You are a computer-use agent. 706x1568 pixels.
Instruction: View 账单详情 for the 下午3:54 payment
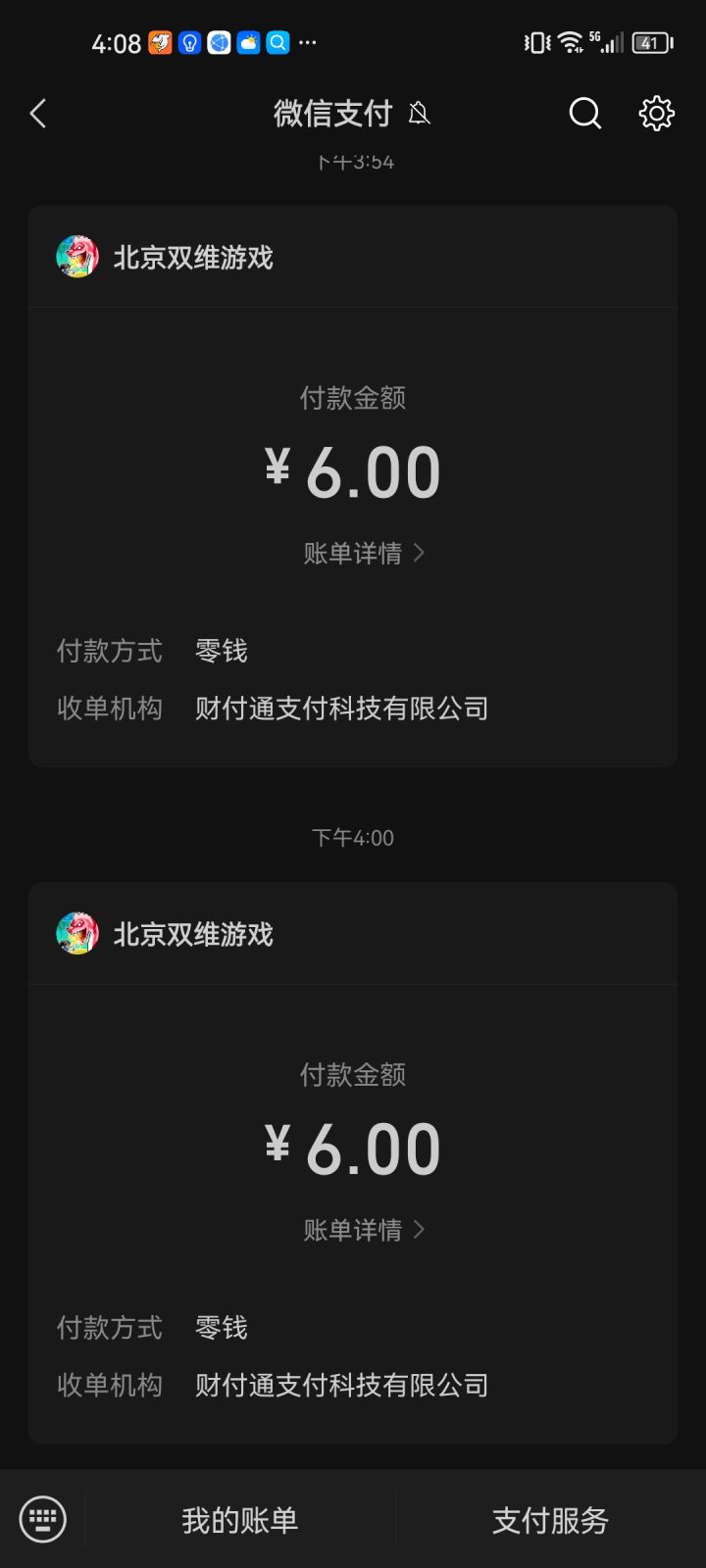(363, 554)
